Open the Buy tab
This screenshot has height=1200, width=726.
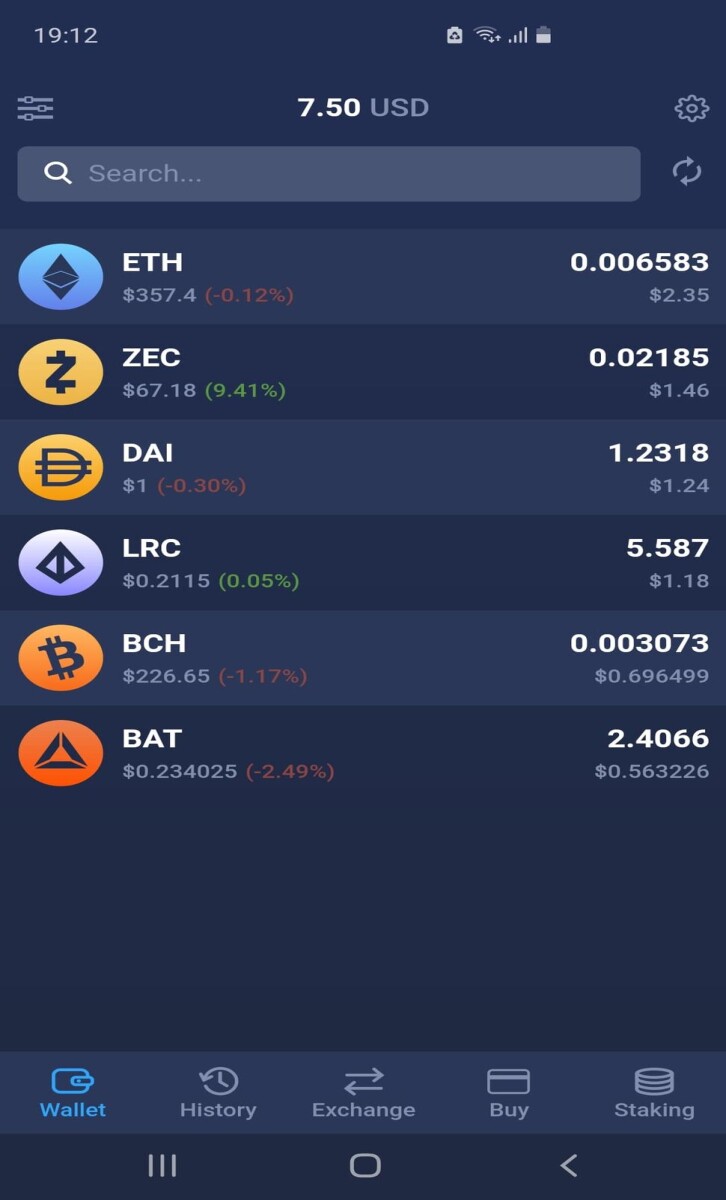click(x=508, y=1092)
